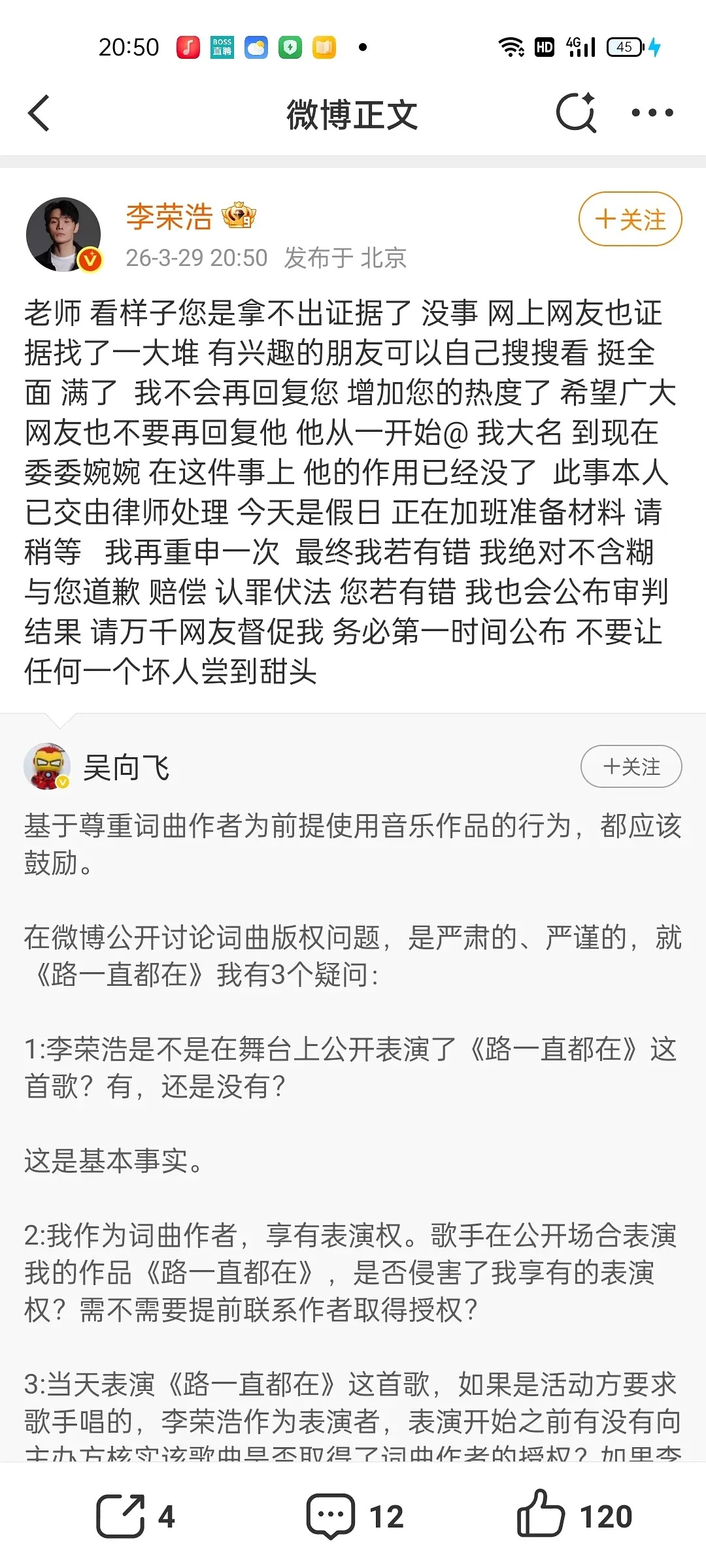Tap the battery indicator in the status bar
Image resolution: width=706 pixels, height=1568 pixels.
point(626,46)
